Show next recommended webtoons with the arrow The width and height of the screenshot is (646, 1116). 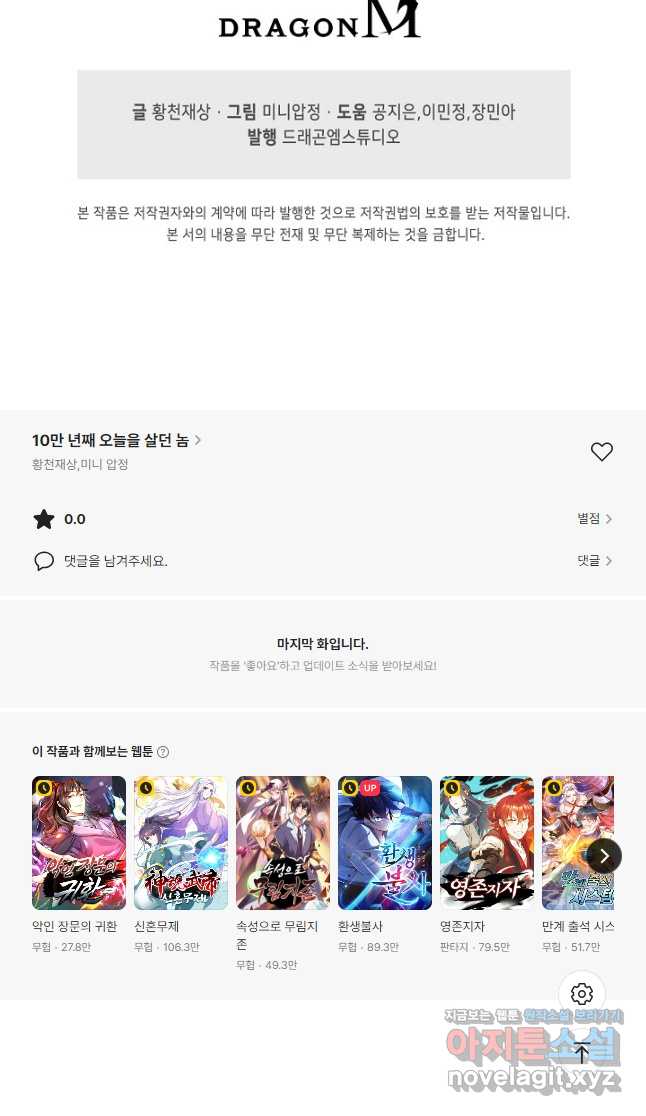pyautogui.click(x=604, y=855)
